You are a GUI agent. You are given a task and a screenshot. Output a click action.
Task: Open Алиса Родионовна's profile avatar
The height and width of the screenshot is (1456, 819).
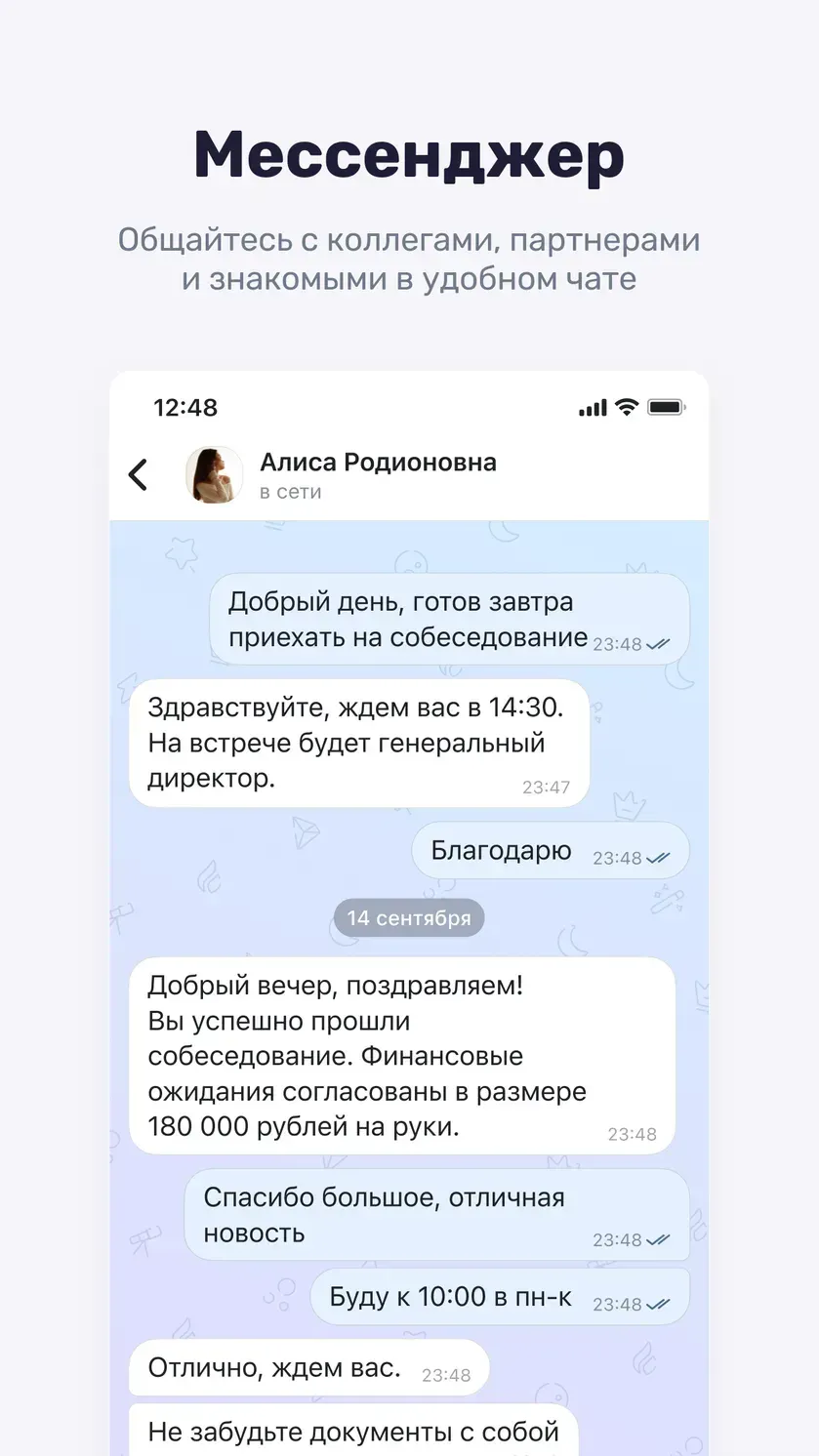point(214,473)
